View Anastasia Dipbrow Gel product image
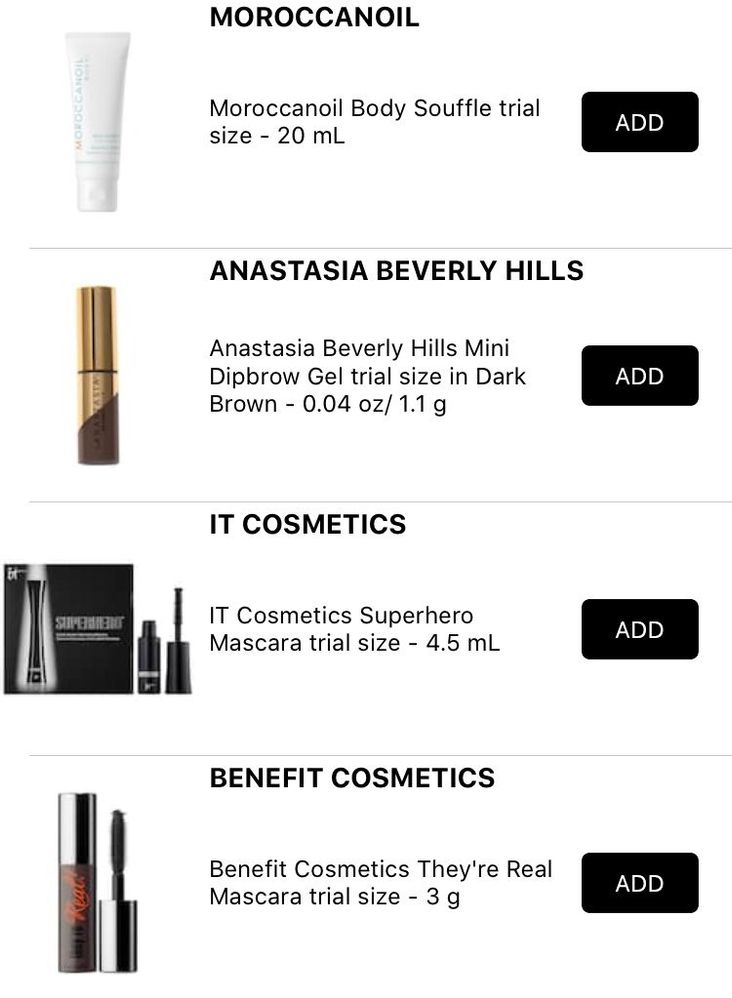Viewport: 732px width, 998px height. point(97,376)
